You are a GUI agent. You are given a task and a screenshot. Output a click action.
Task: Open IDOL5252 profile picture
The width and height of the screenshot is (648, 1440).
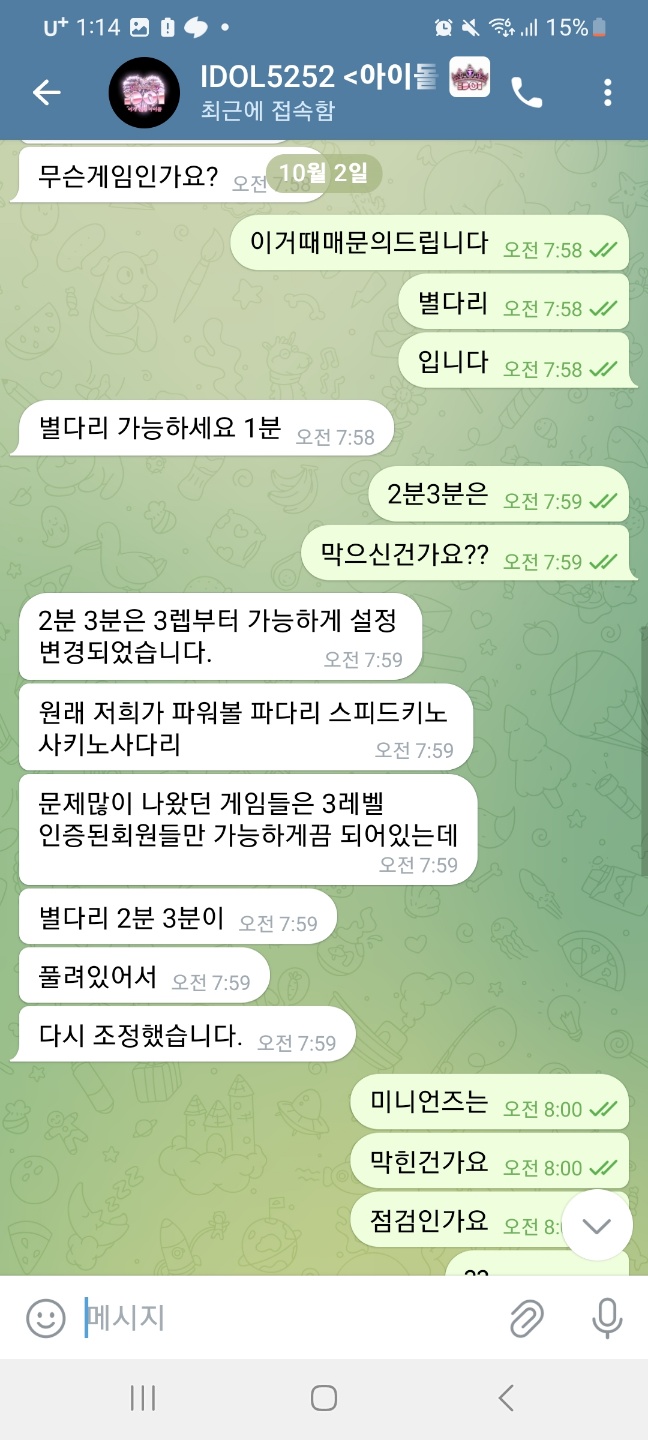click(x=144, y=93)
